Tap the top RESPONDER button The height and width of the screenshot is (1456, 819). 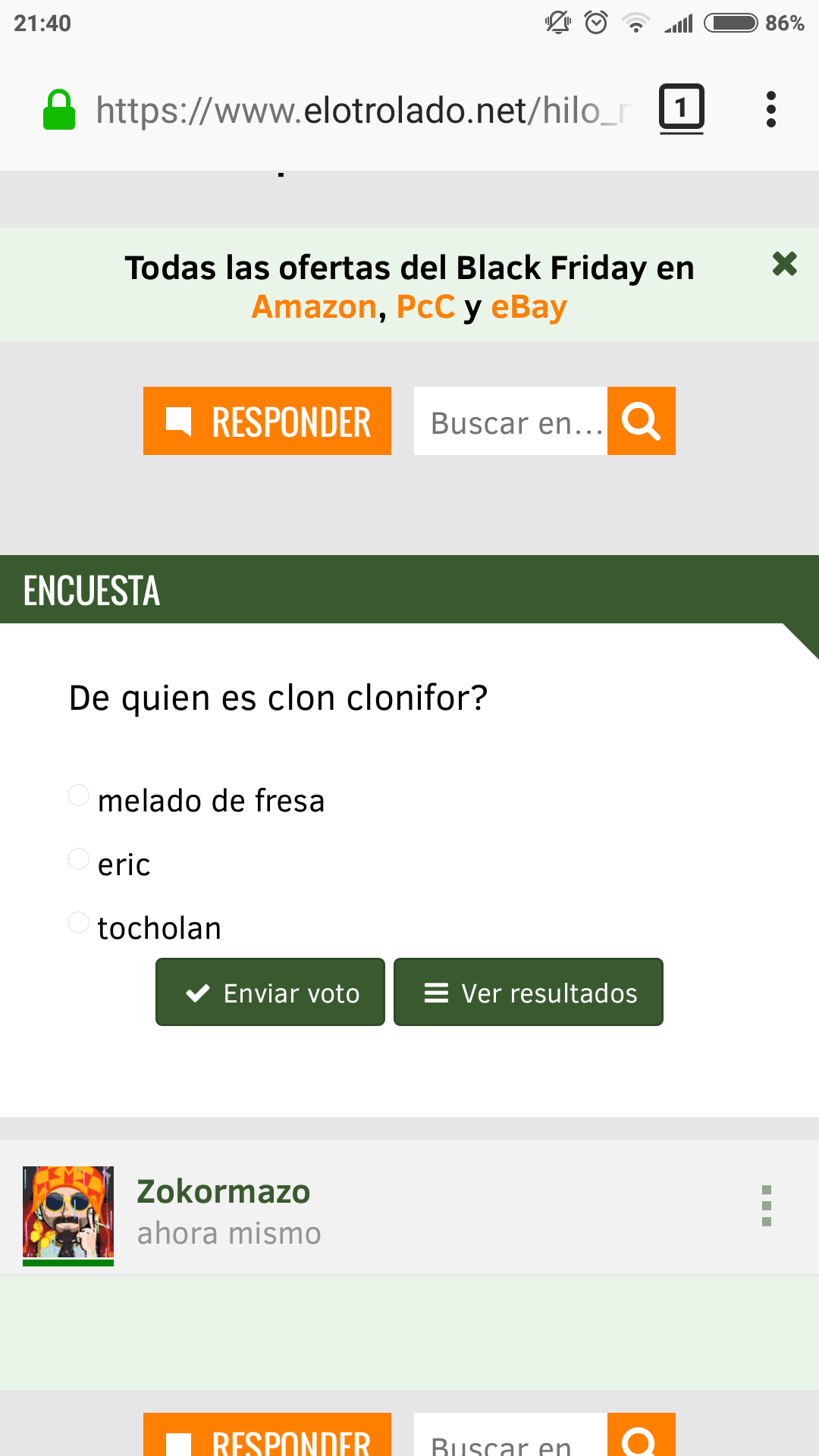click(267, 421)
